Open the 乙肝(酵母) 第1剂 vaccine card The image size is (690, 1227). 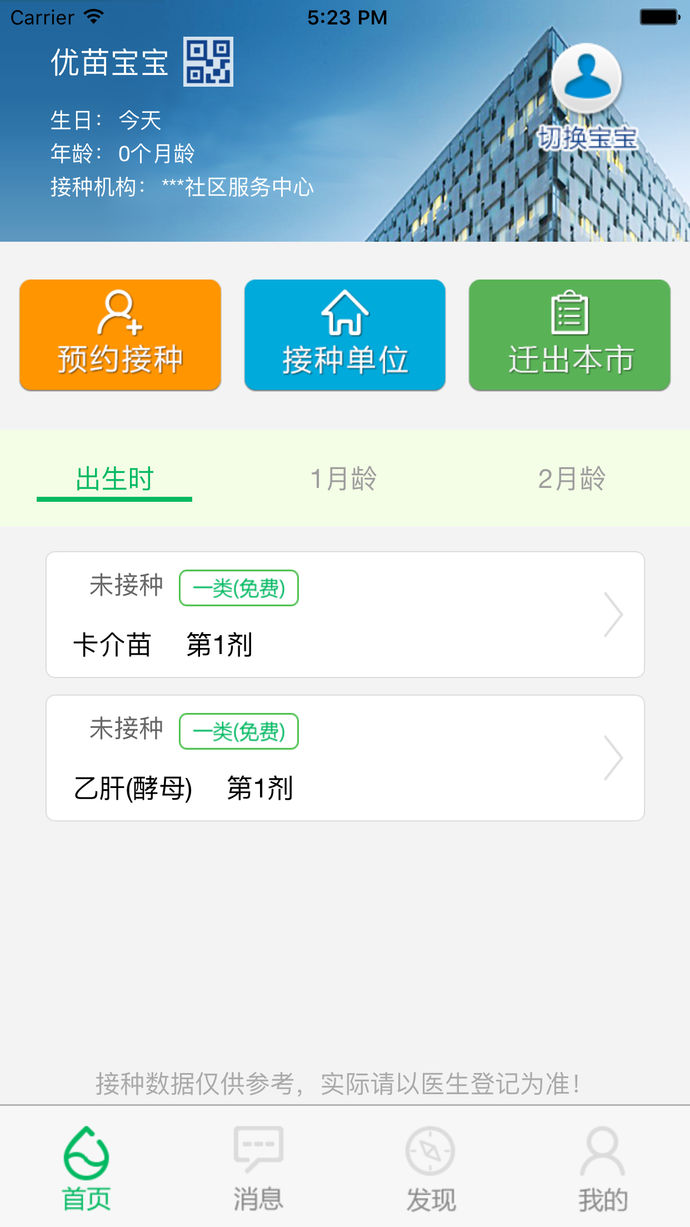coord(345,758)
